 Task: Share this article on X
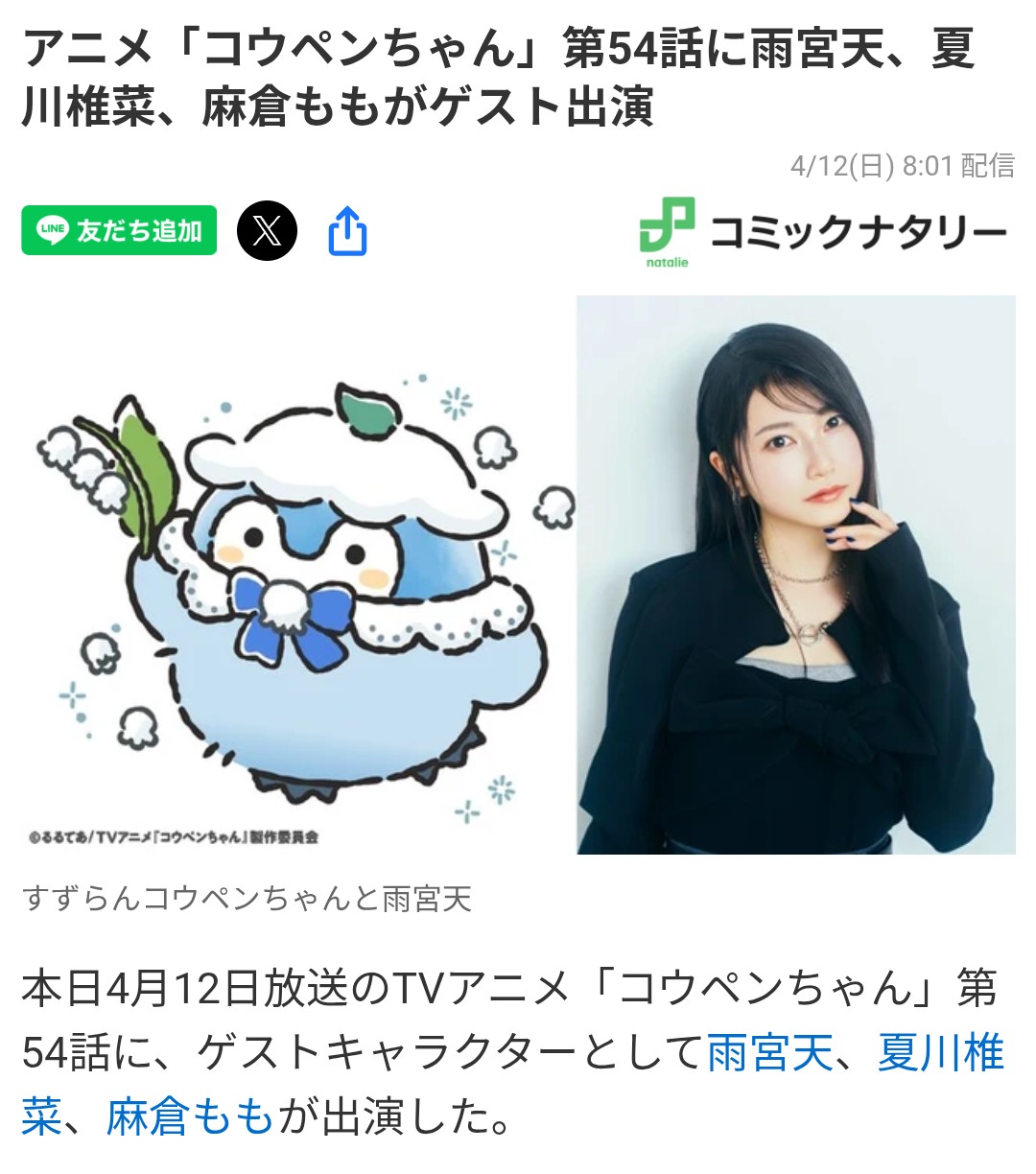coord(267,230)
